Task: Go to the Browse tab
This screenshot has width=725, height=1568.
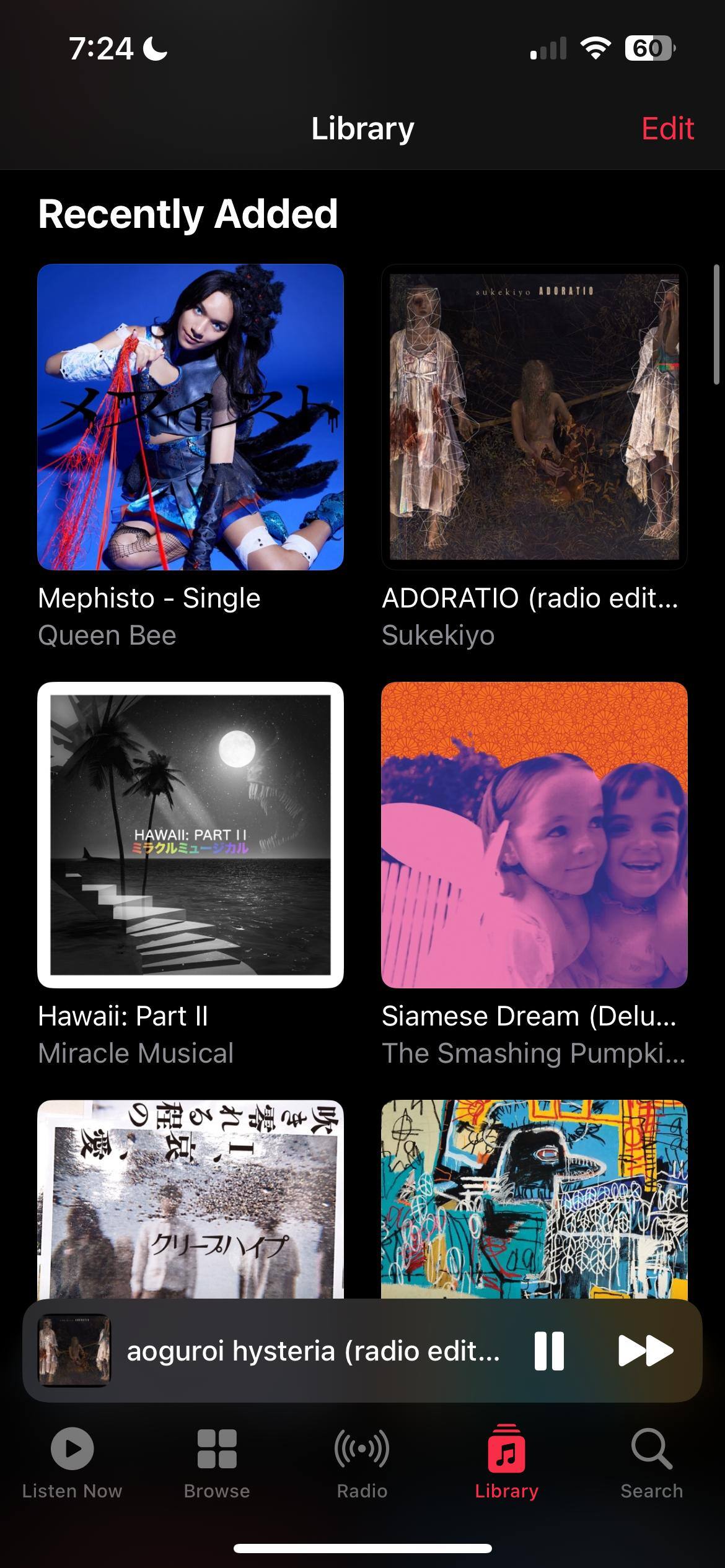Action: click(217, 1463)
